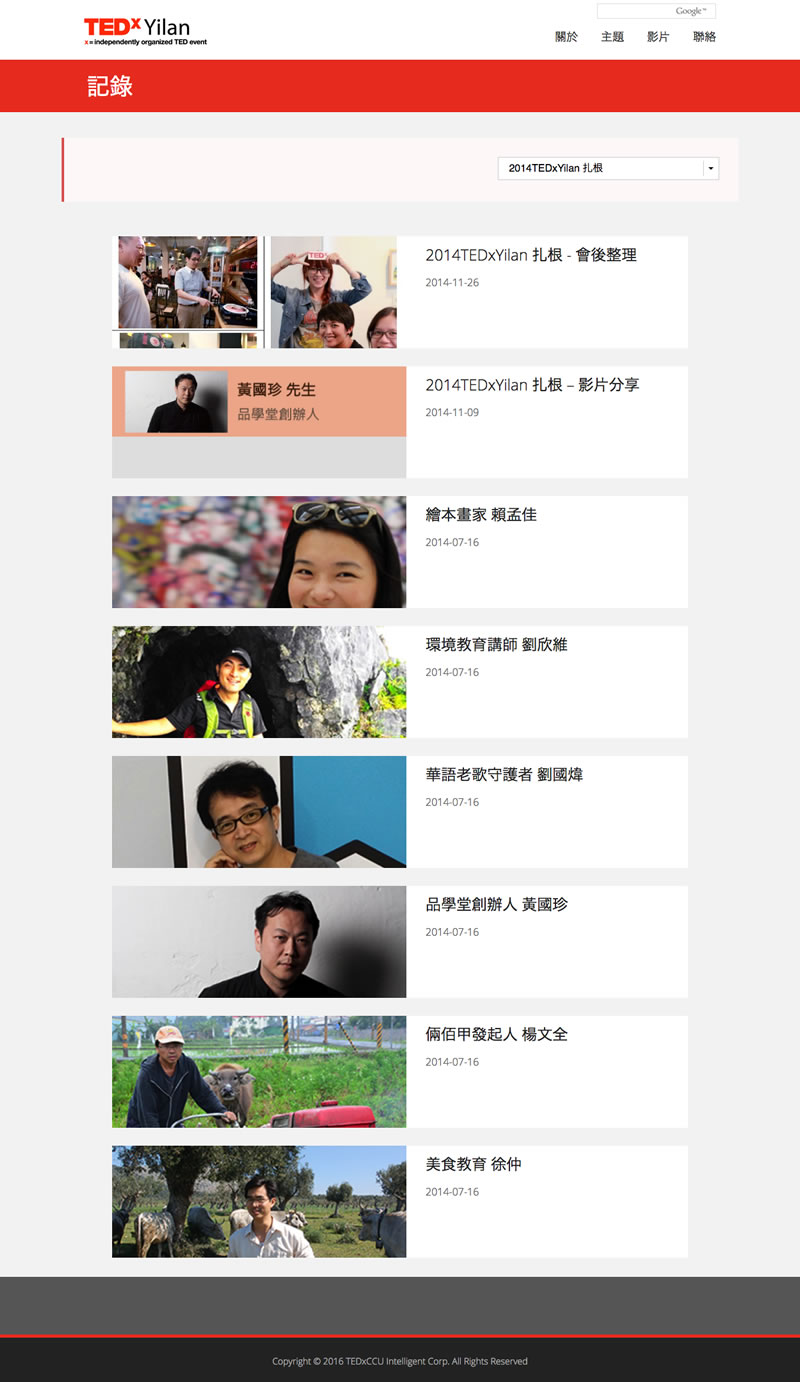The width and height of the screenshot is (800, 1382).
Task: Open 環境教育講師 劉欣維 entry
Action: click(x=400, y=682)
